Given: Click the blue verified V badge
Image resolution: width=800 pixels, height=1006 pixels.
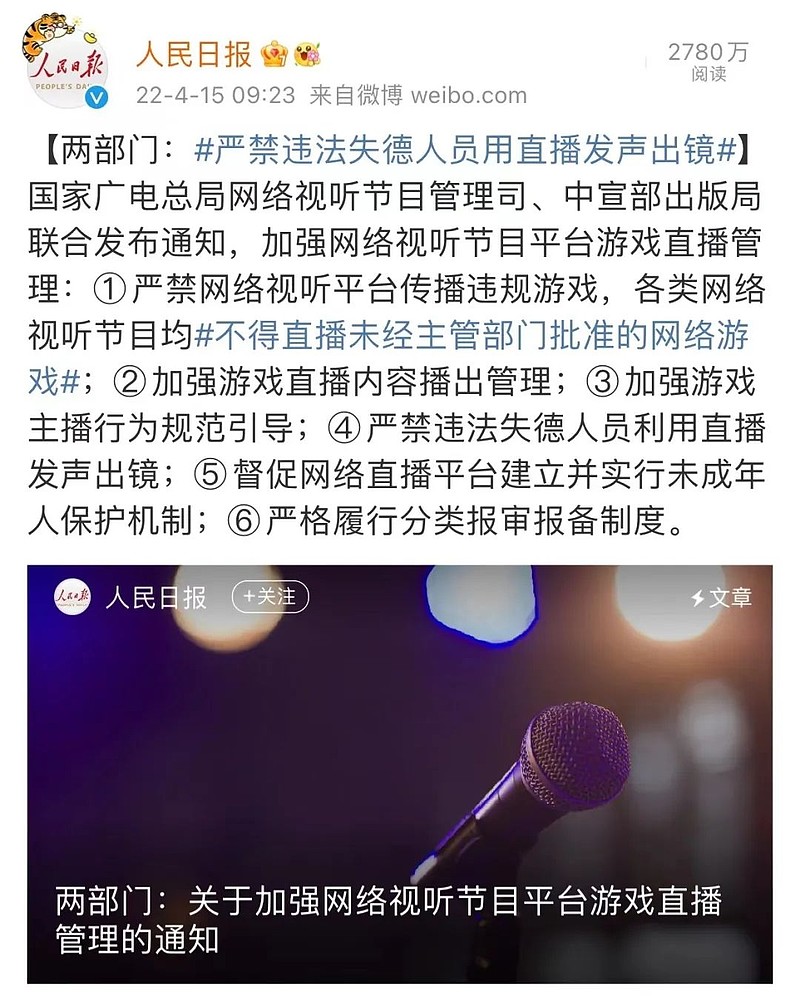Looking at the screenshot, I should tap(95, 97).
